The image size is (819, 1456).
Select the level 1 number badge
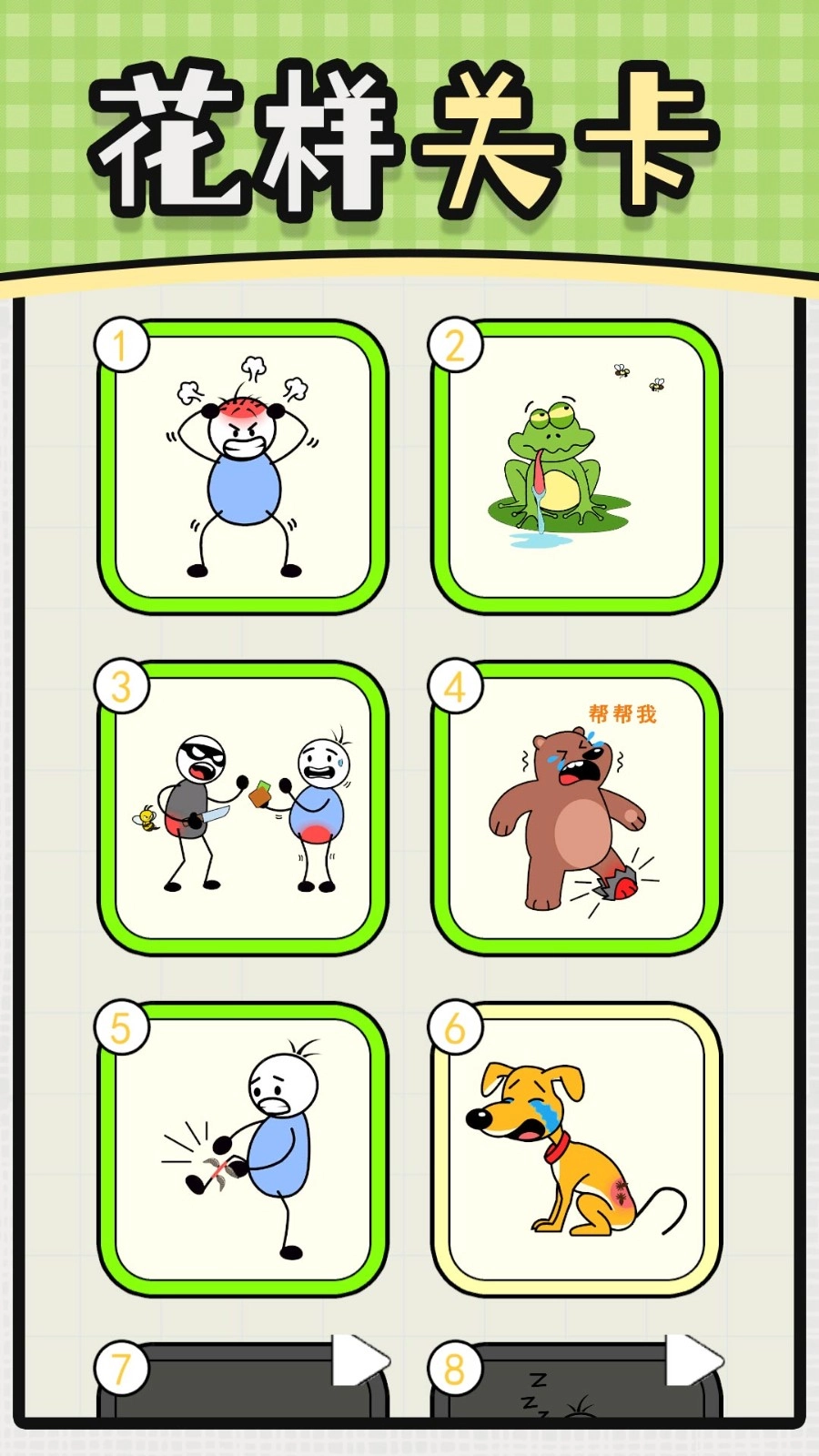click(122, 344)
